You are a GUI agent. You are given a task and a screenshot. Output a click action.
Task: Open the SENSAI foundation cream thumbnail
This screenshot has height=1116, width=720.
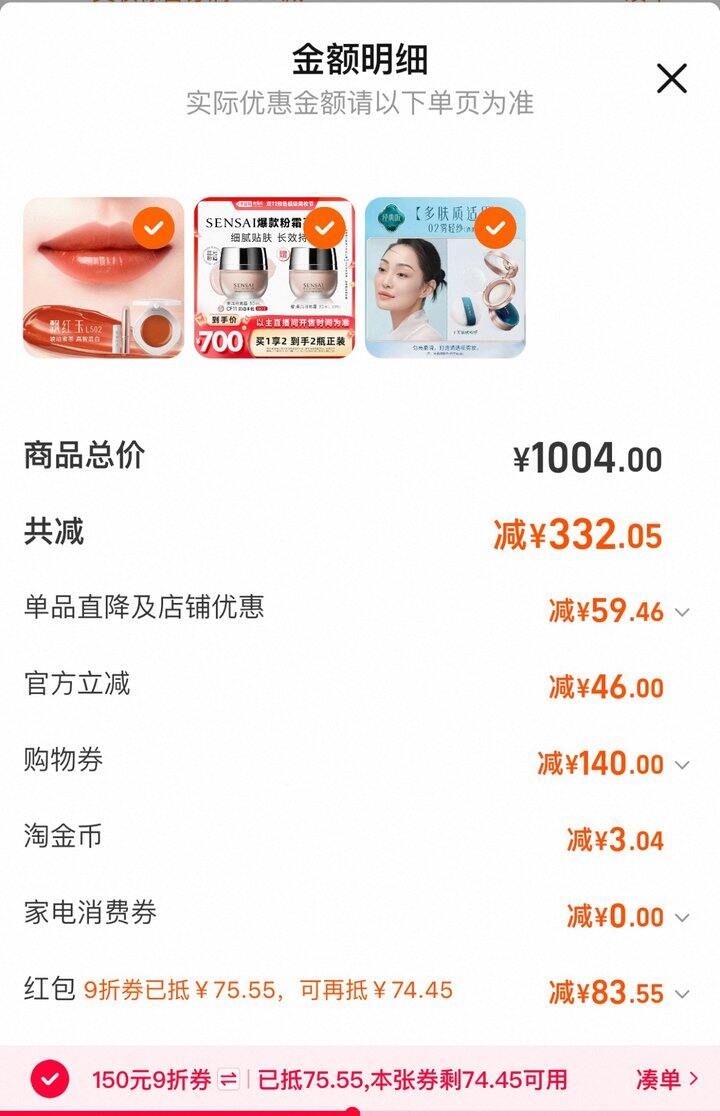[x=274, y=278]
